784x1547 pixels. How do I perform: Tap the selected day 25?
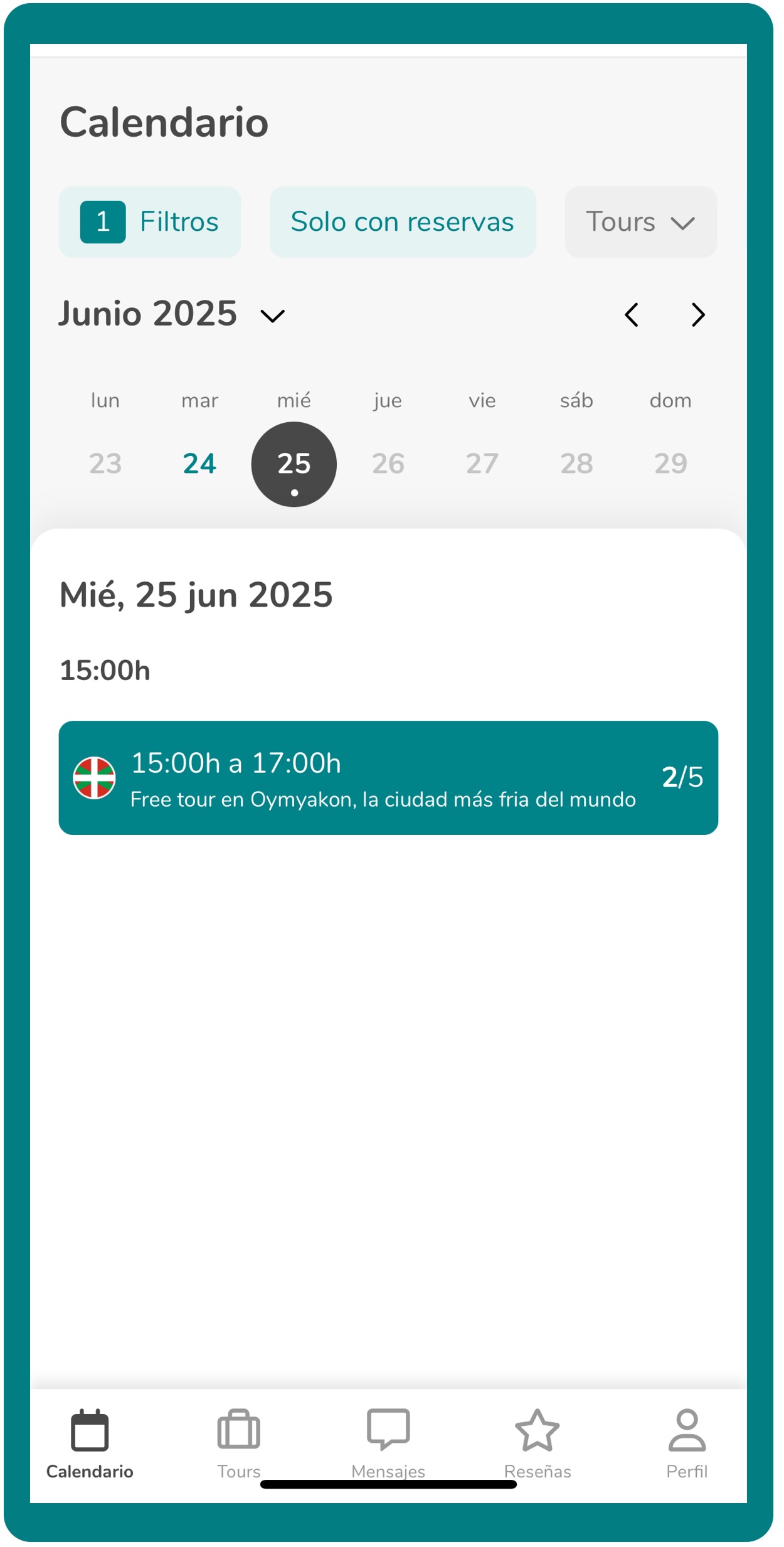[x=294, y=464]
